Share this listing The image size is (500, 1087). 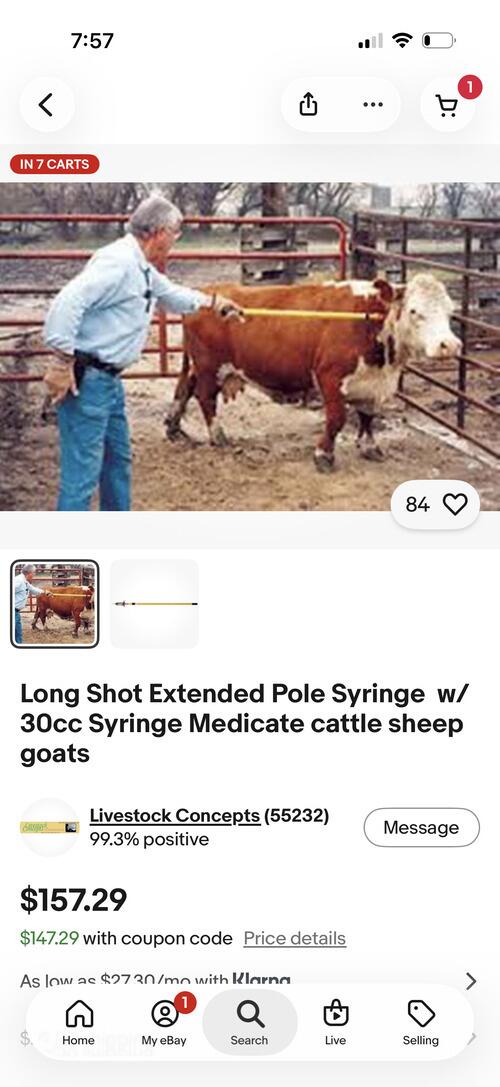click(308, 105)
